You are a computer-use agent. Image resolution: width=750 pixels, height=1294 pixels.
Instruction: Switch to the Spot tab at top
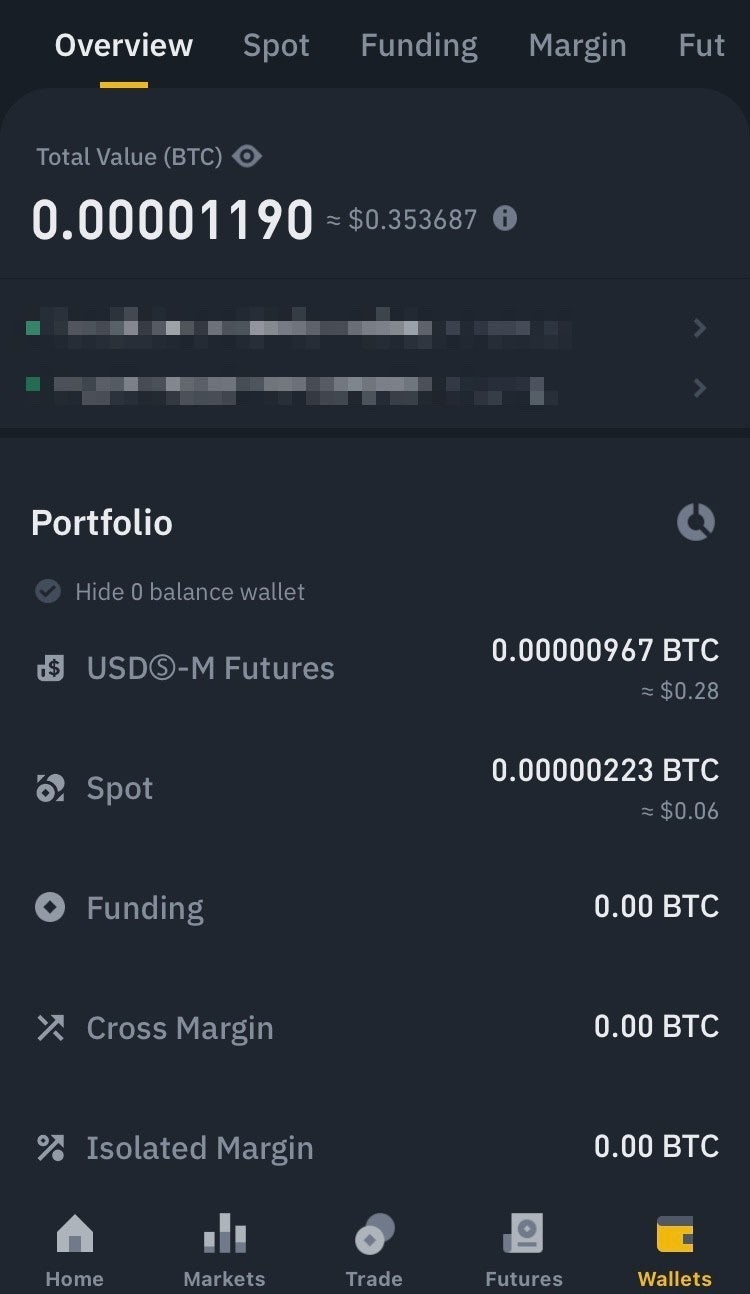276,45
